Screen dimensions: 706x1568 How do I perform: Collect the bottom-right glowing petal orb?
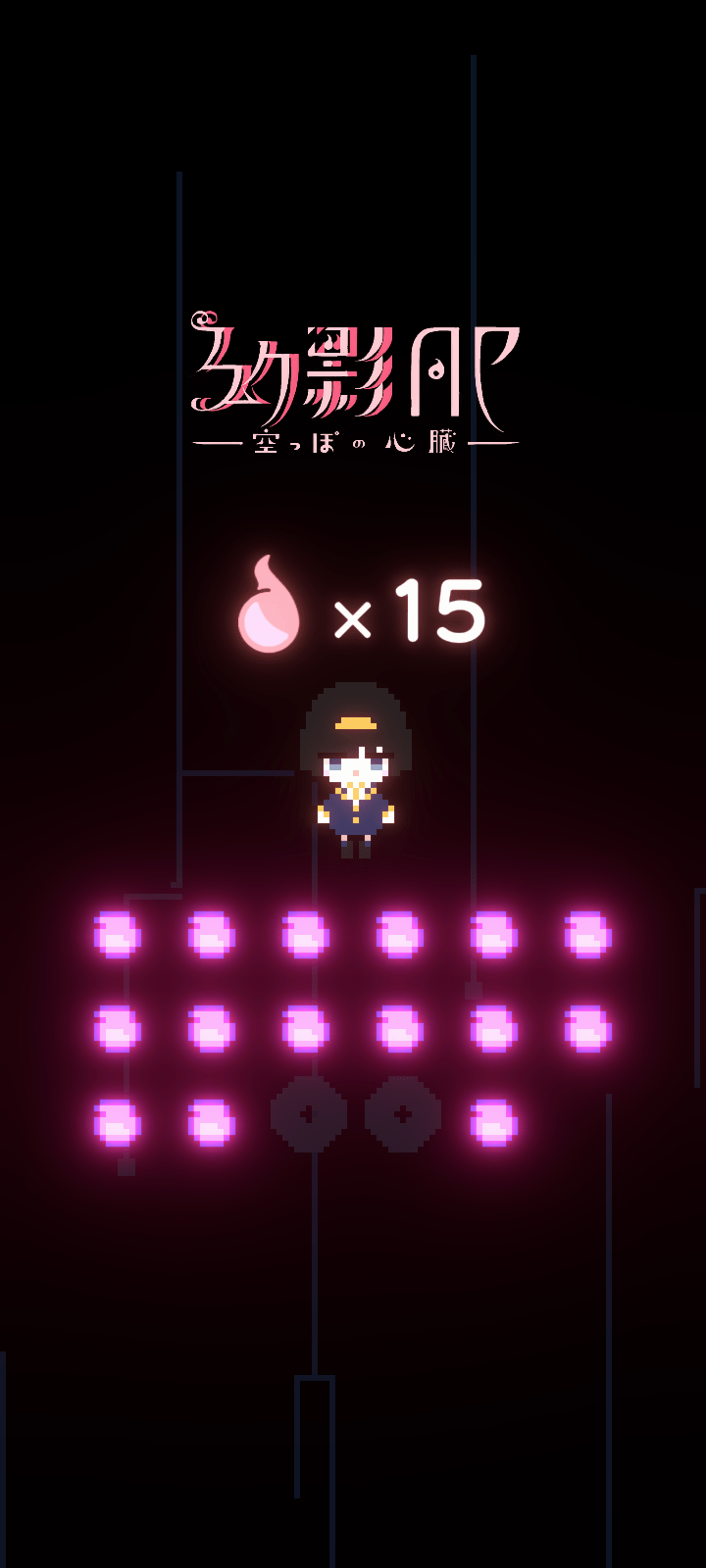click(493, 1117)
